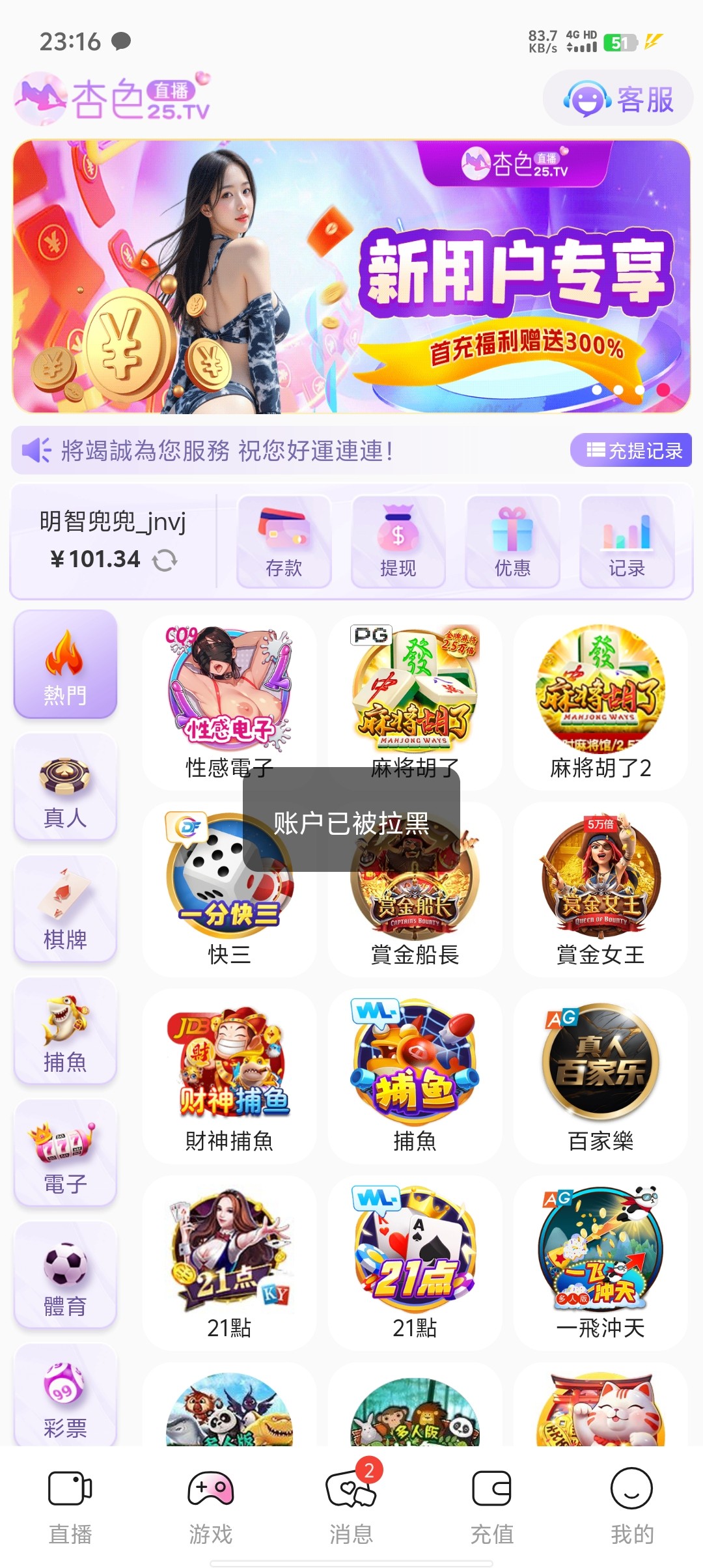
Task: Expand the 彩票 lottery category
Action: tap(65, 1393)
